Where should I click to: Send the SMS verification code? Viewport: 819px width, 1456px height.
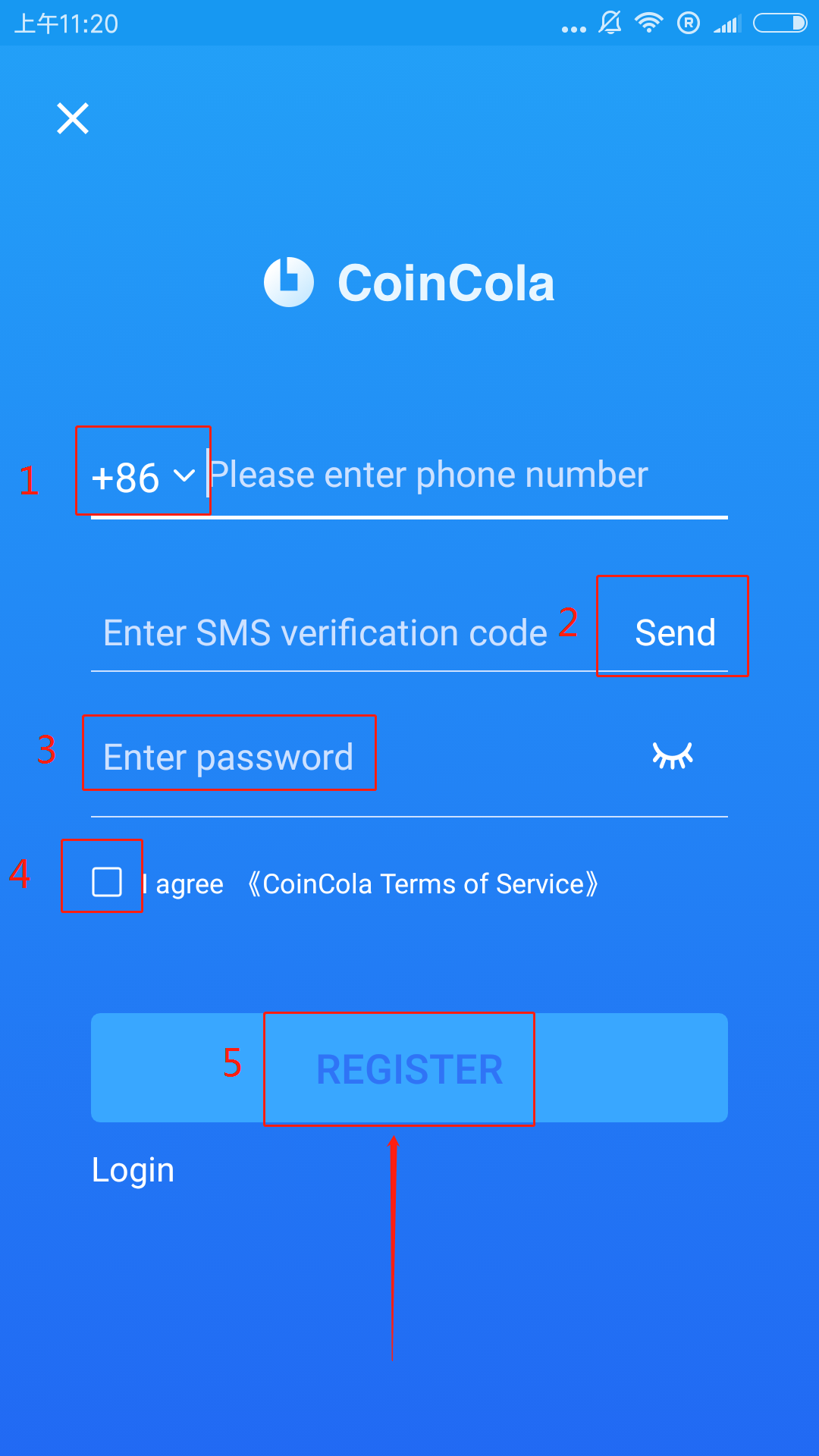pyautogui.click(x=675, y=632)
